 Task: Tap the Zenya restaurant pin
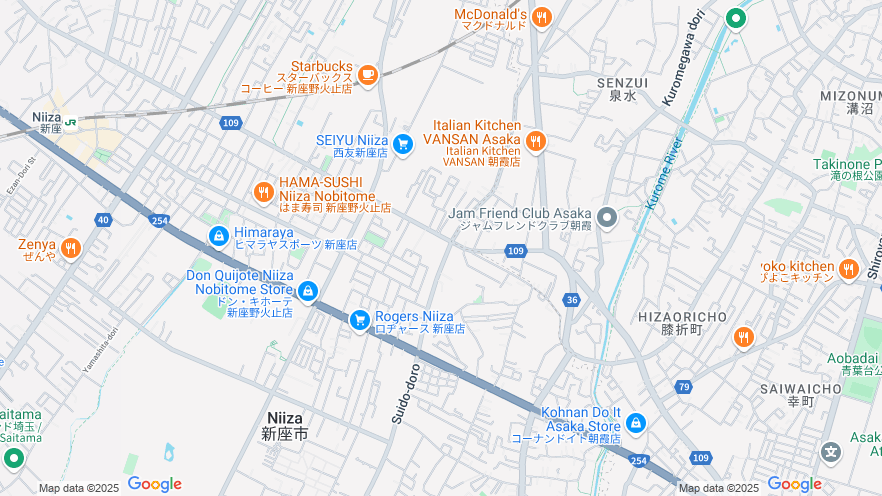click(70, 247)
